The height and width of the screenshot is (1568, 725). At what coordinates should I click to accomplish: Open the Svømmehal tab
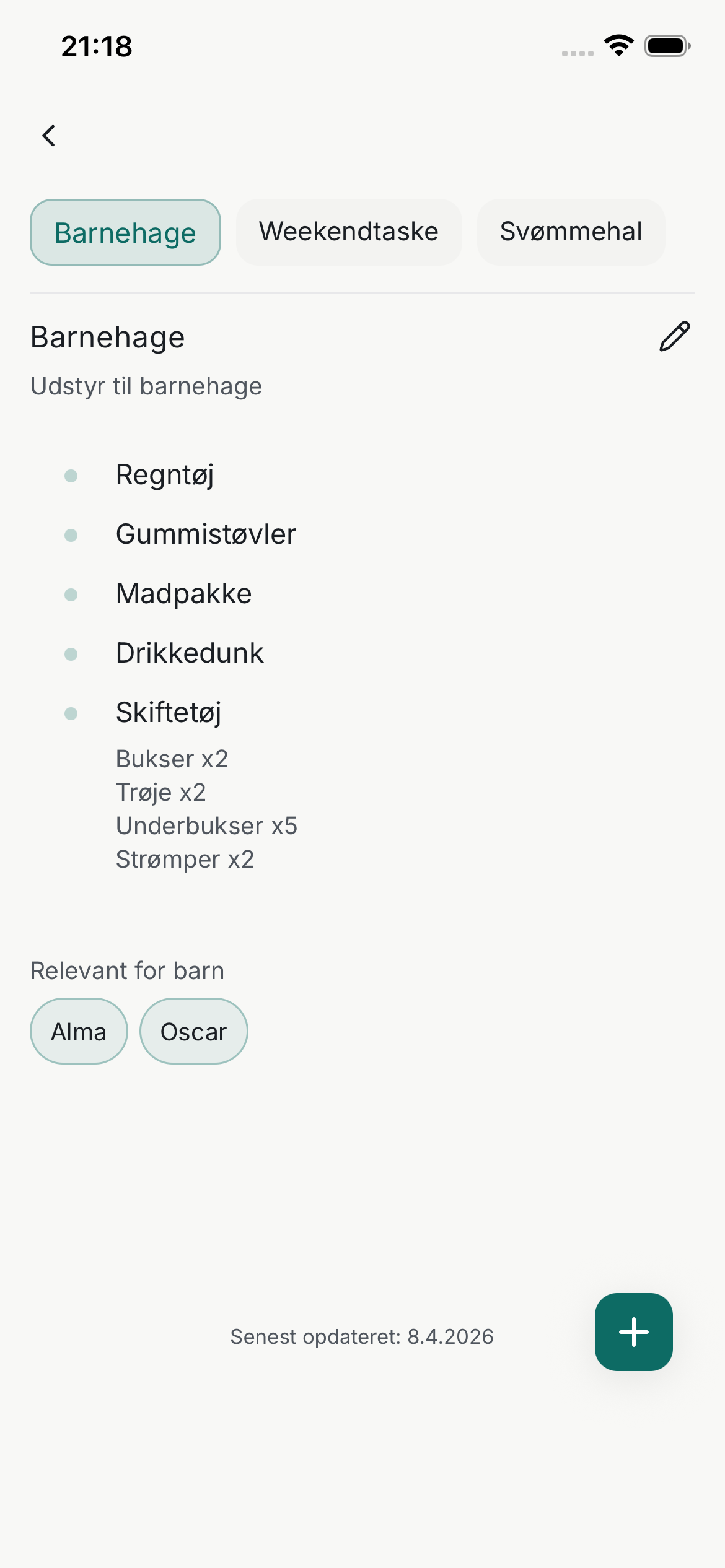570,232
